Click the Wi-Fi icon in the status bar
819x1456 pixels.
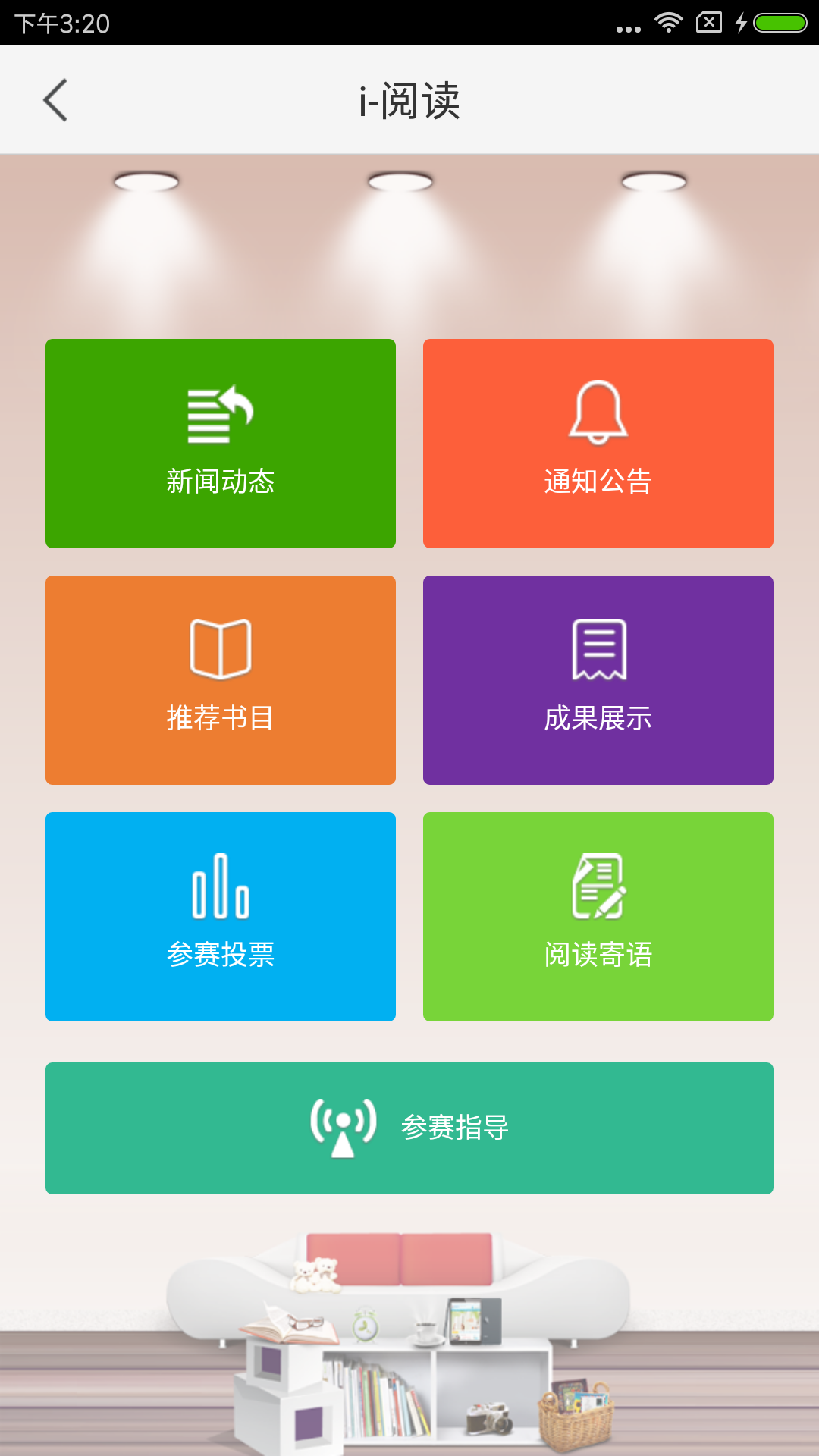[668, 22]
